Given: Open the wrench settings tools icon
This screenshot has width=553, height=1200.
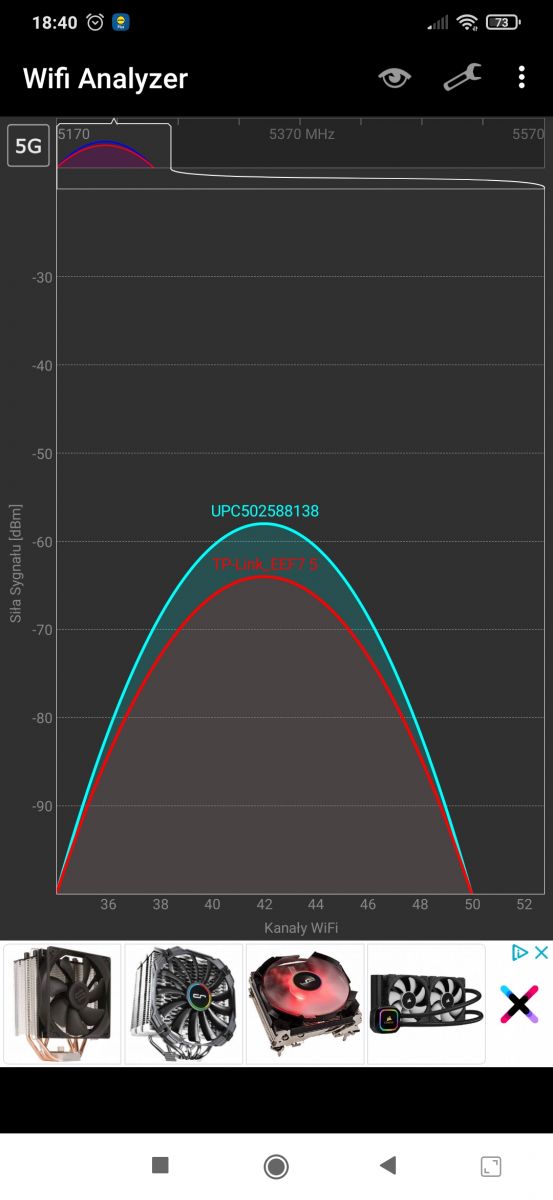Looking at the screenshot, I should [462, 78].
